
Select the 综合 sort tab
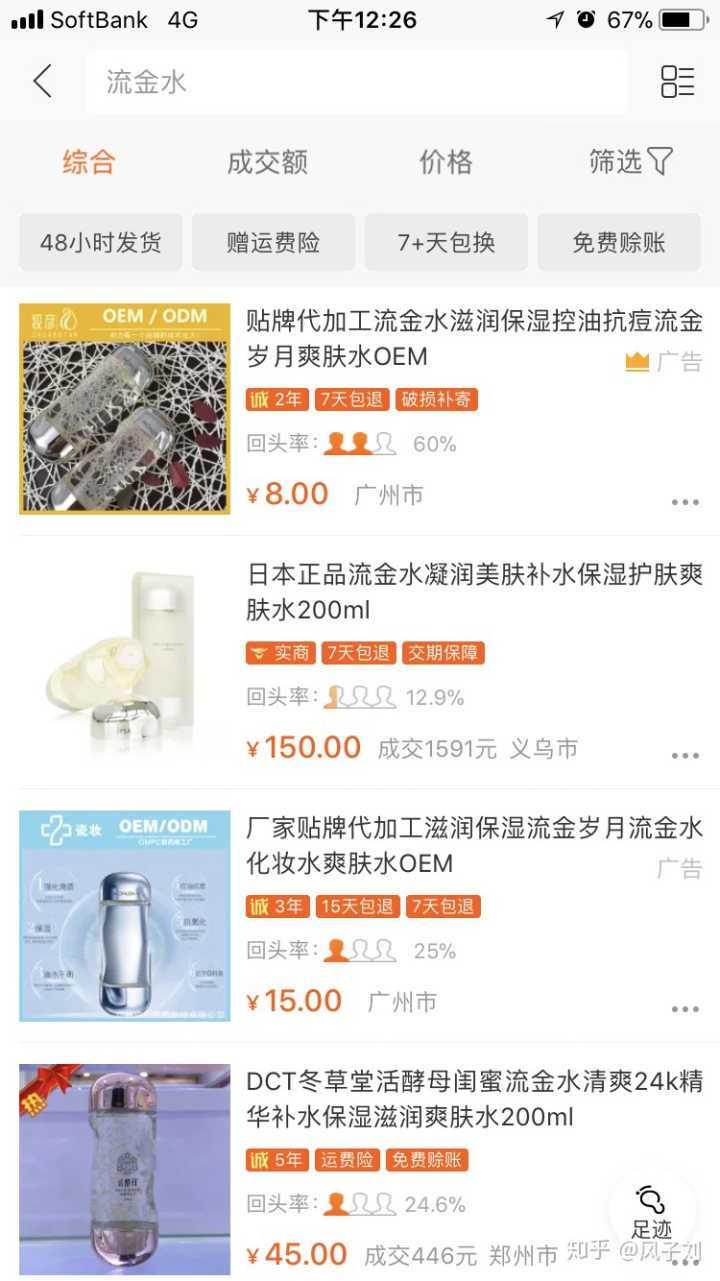pos(89,162)
